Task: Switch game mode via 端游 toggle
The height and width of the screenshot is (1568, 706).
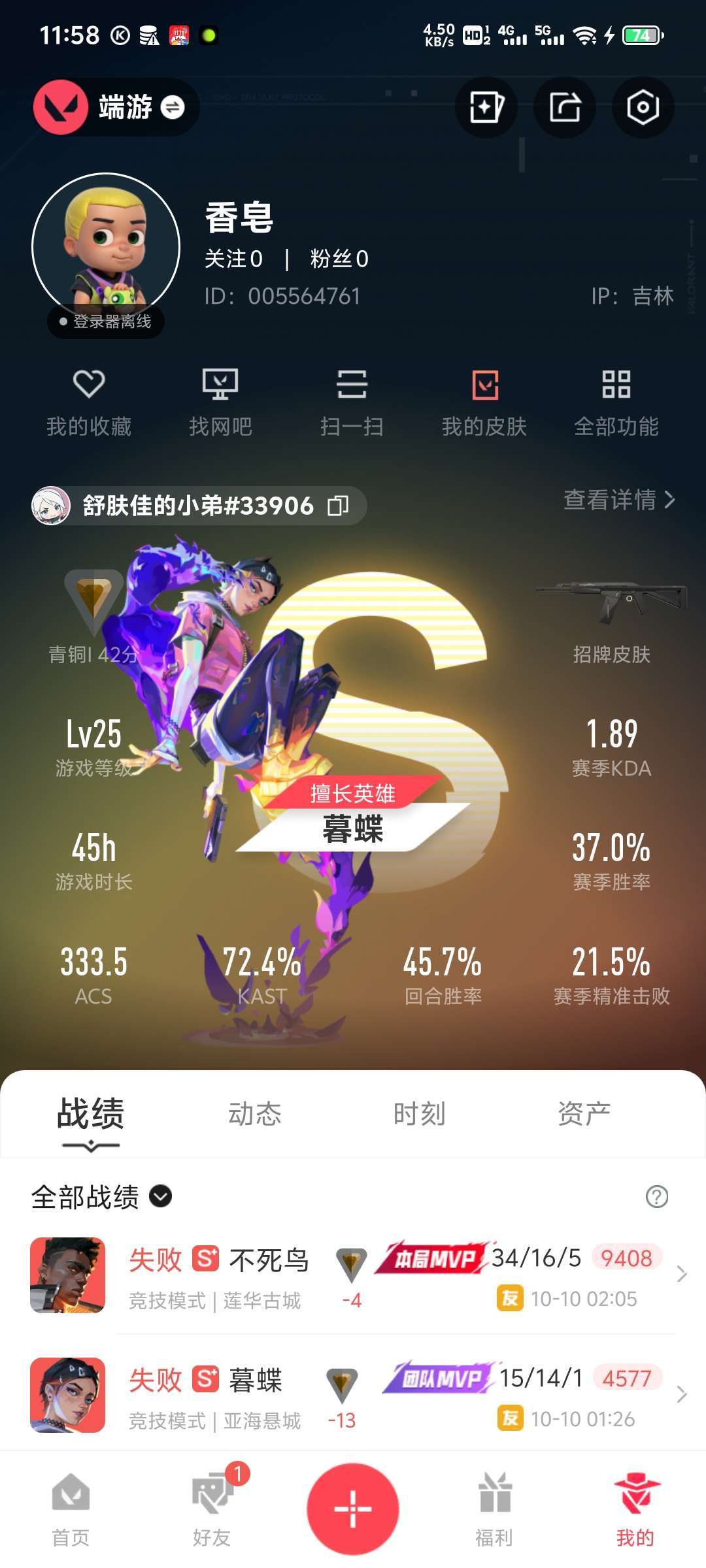Action: [173, 107]
